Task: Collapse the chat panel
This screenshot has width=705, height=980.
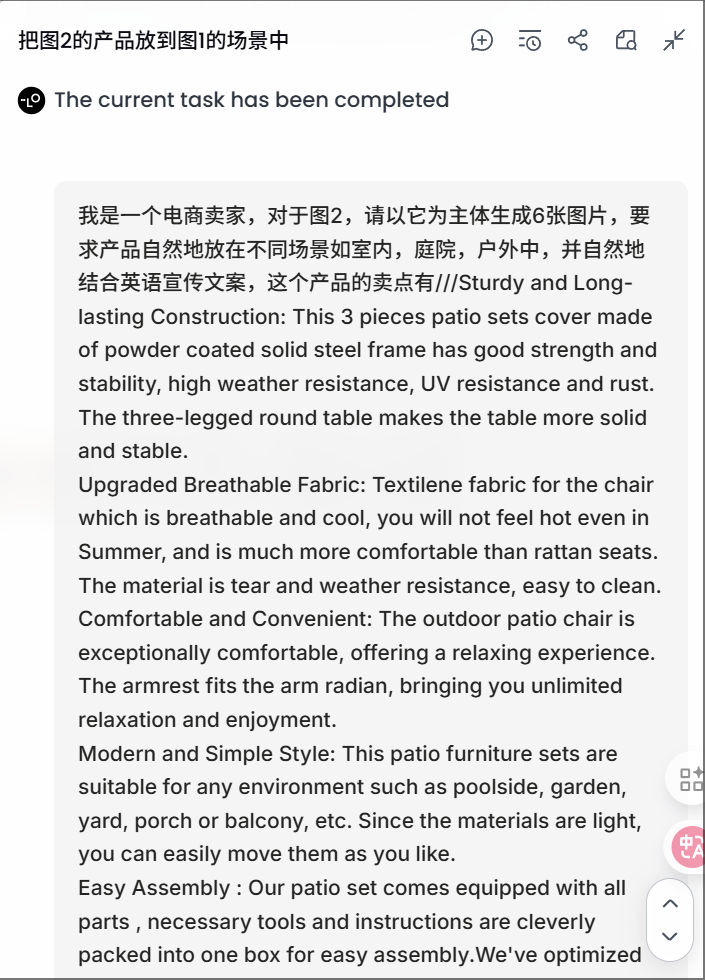Action: pos(674,41)
